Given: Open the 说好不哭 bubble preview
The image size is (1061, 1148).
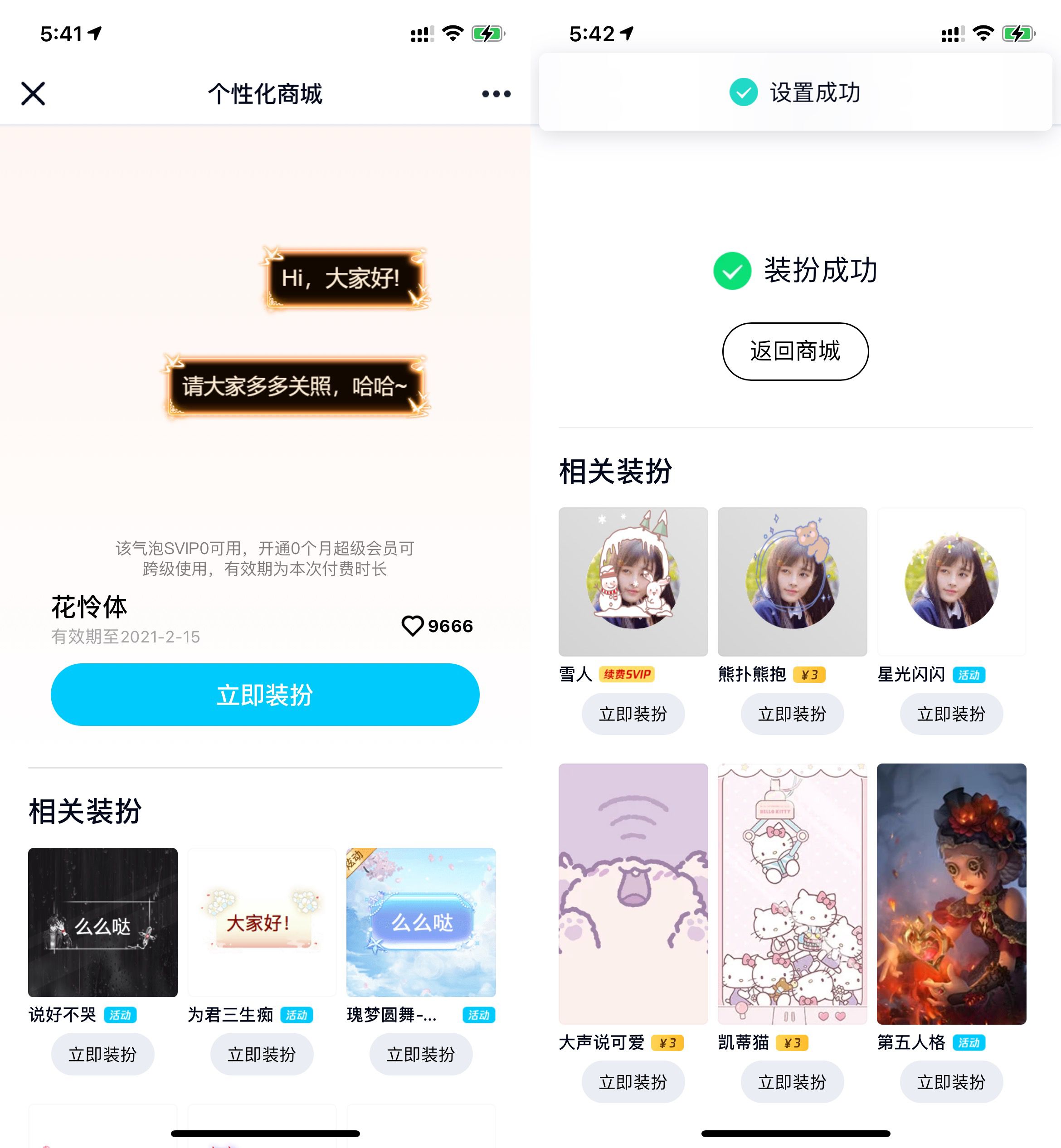Looking at the screenshot, I should [x=103, y=922].
